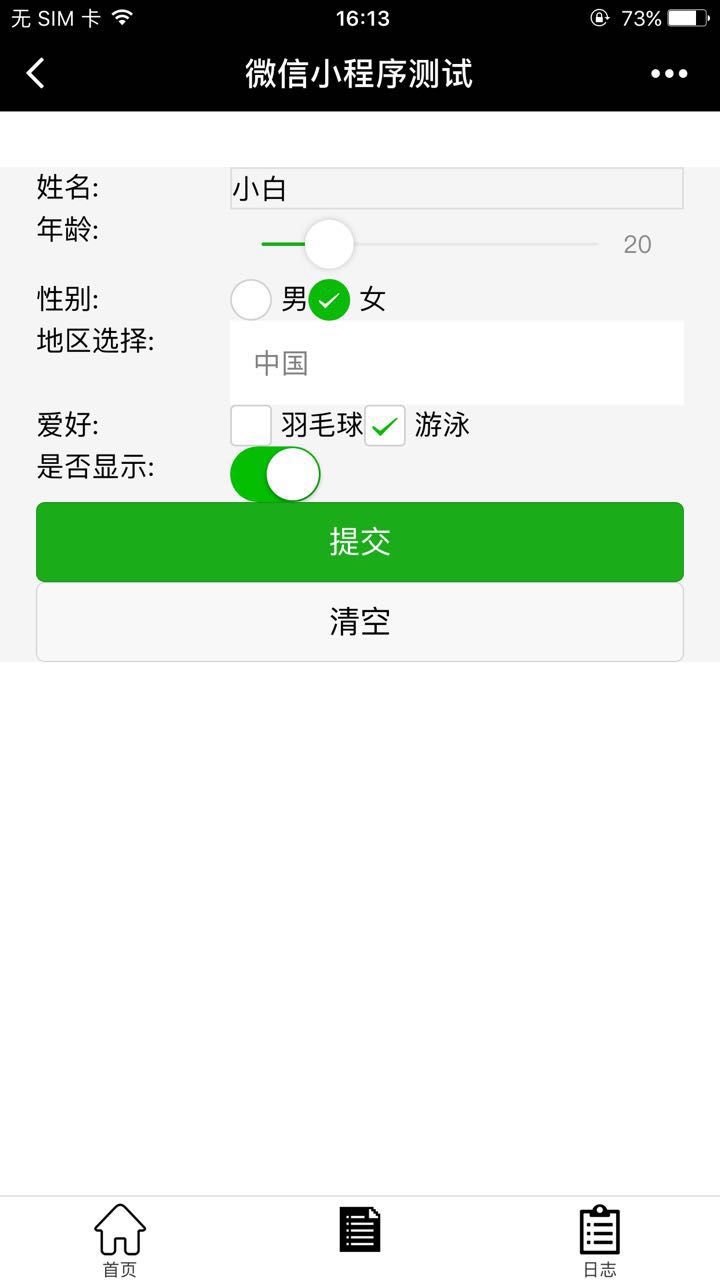Switch to the middle document tab
Screen dimensions: 720x1280
(x=360, y=1230)
